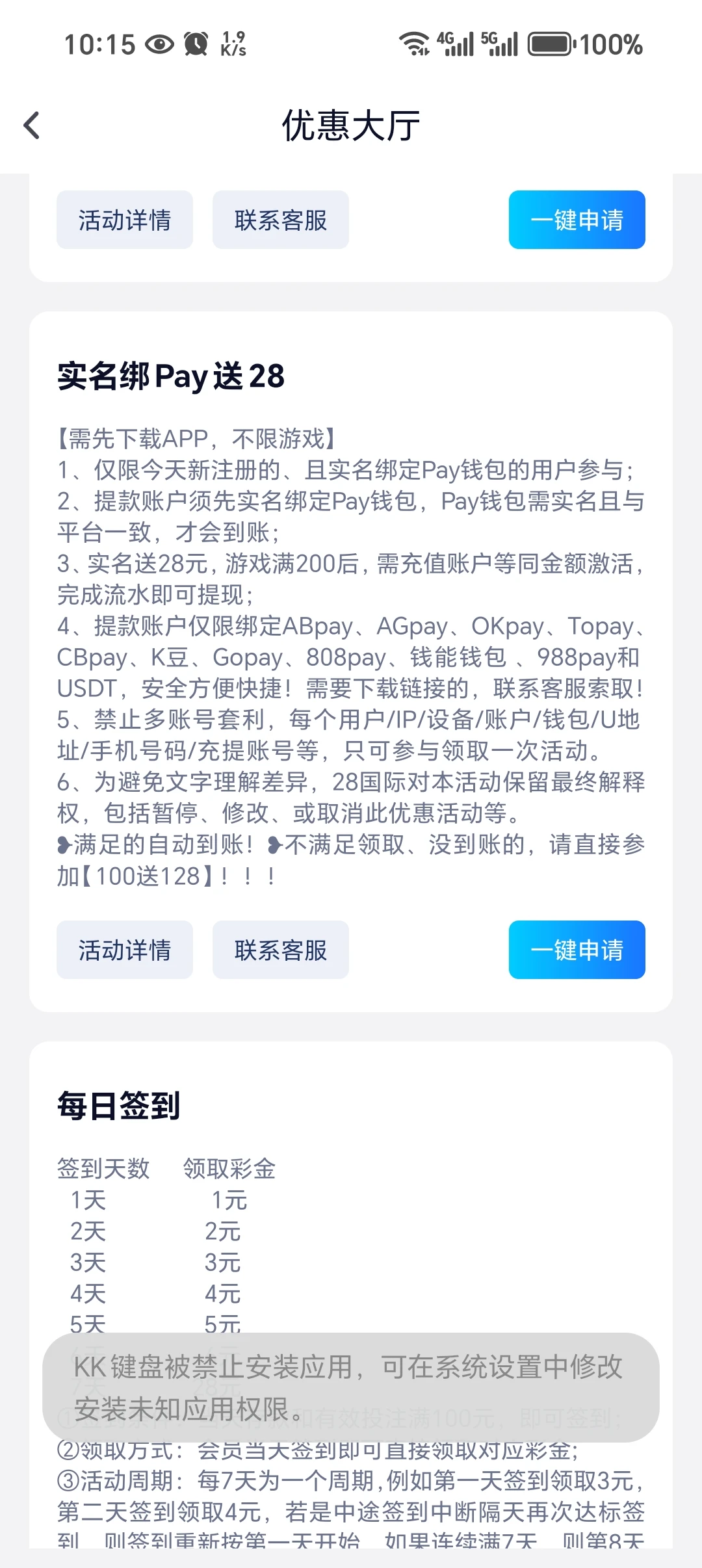Tap the time display showing 10:15
The image size is (702, 1568).
(x=101, y=44)
